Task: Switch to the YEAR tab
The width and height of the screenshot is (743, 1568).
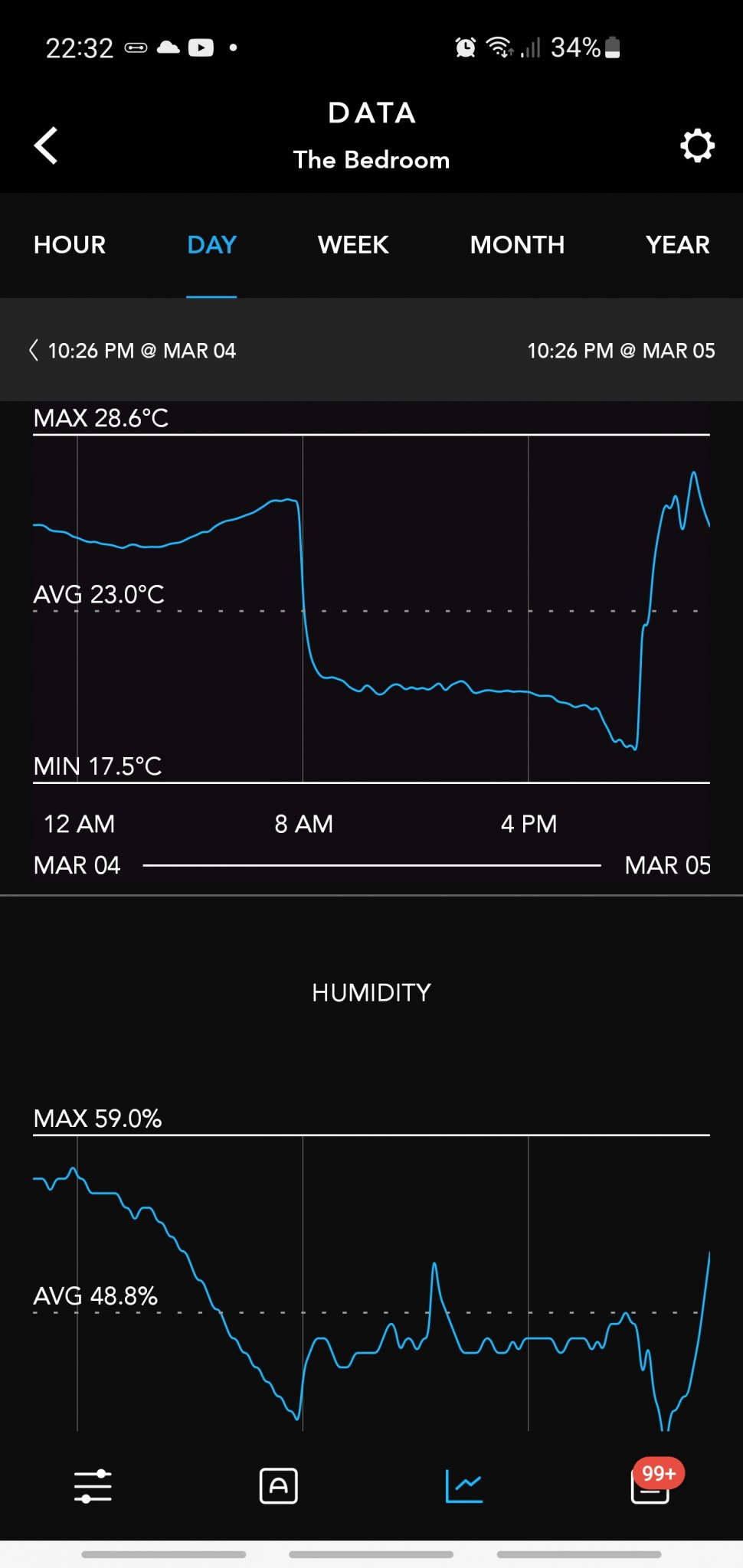Action: point(677,245)
